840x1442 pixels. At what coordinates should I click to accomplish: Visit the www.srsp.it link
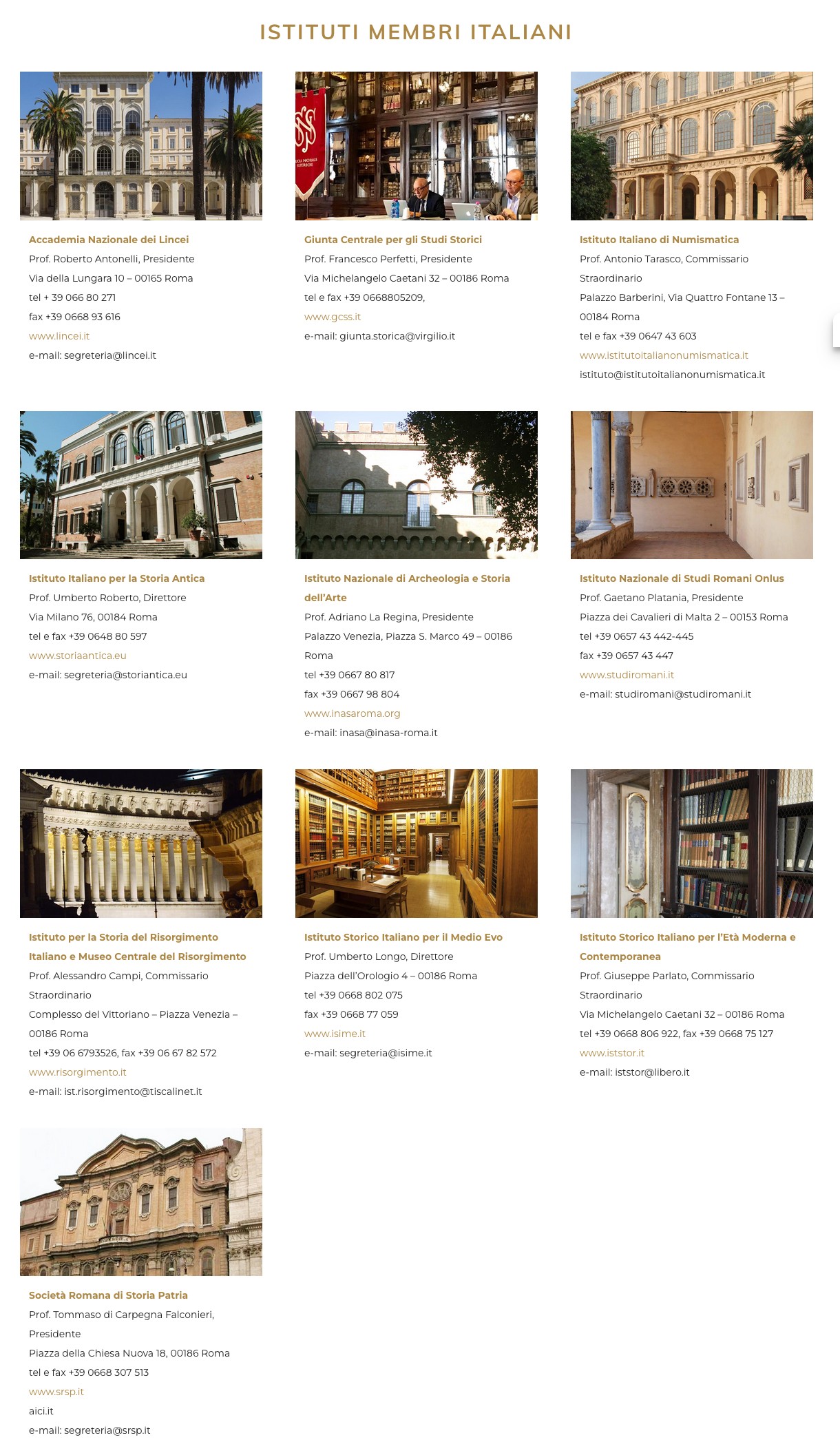pos(56,1392)
